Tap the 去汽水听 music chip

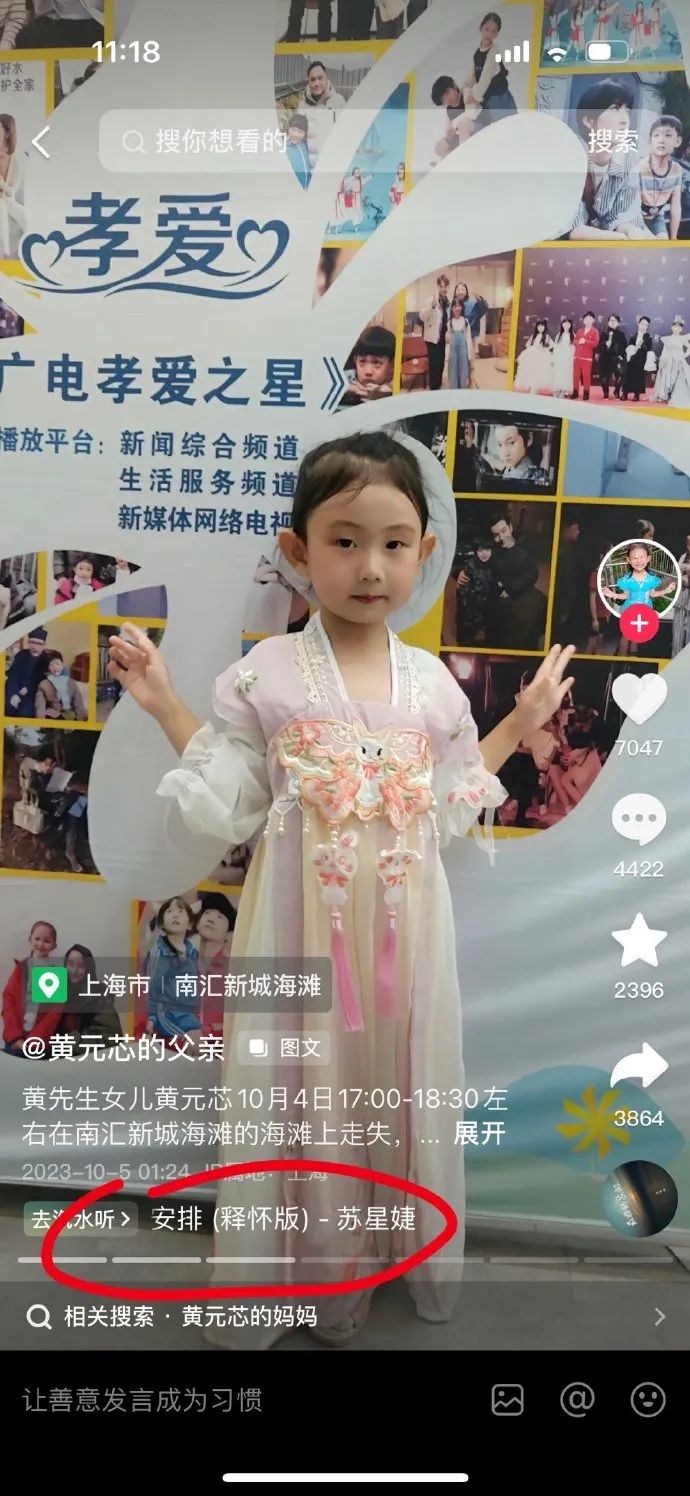[x=80, y=1218]
